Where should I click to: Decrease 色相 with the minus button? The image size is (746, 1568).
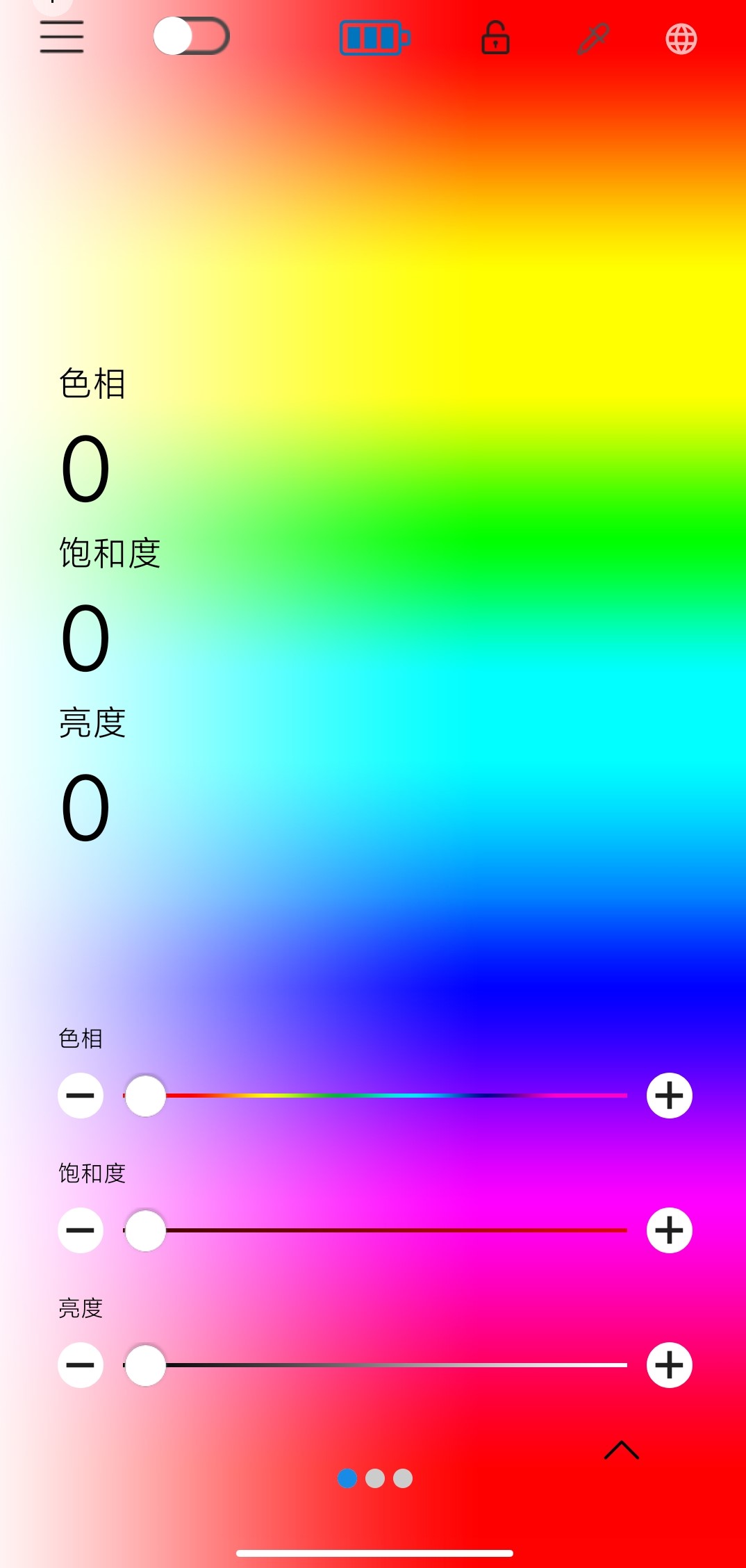(x=81, y=1096)
